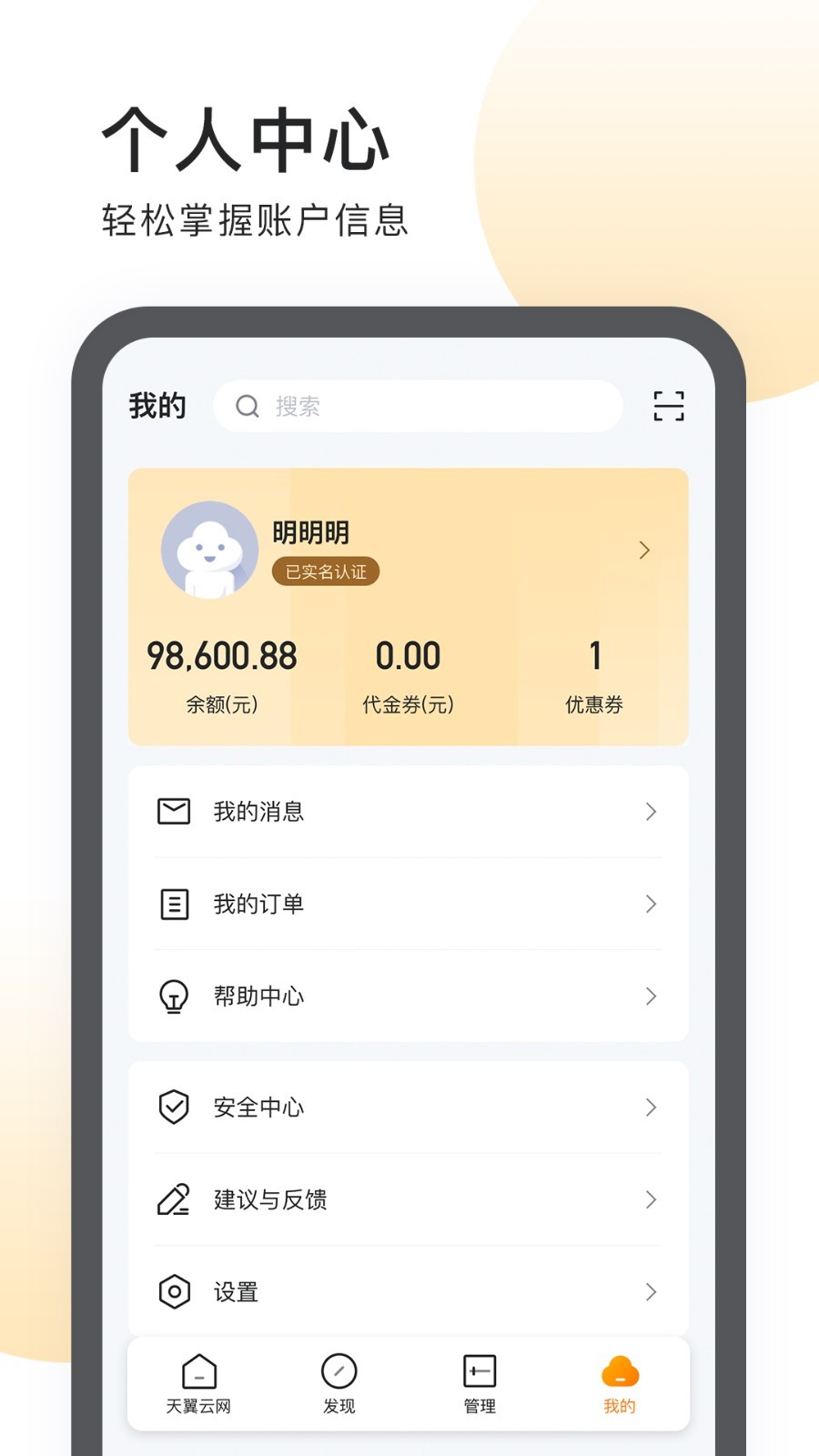Open the 安全中心 shield icon
This screenshot has height=1456, width=819.
pyautogui.click(x=174, y=1107)
